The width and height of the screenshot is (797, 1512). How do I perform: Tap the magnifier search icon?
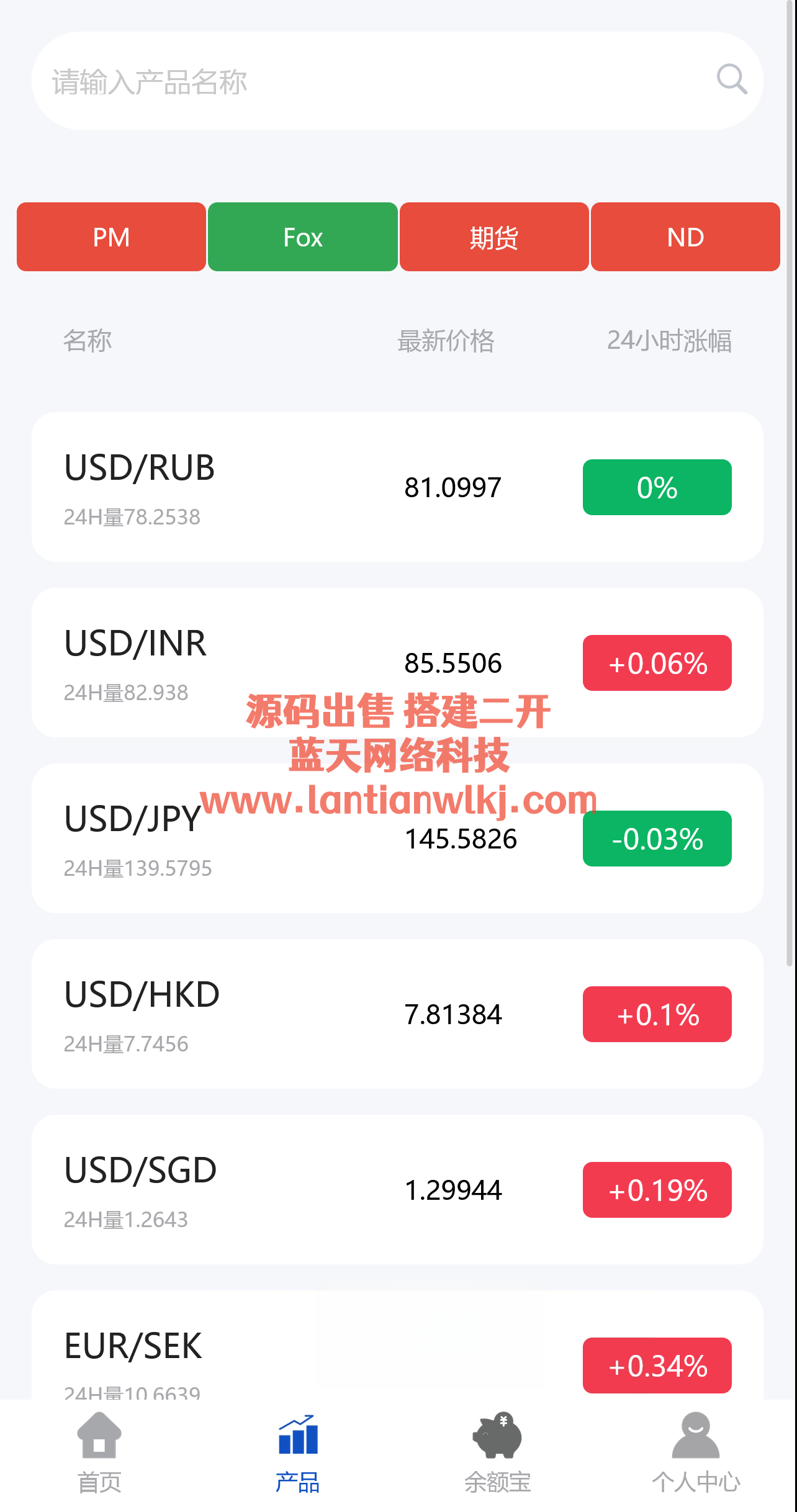click(731, 79)
